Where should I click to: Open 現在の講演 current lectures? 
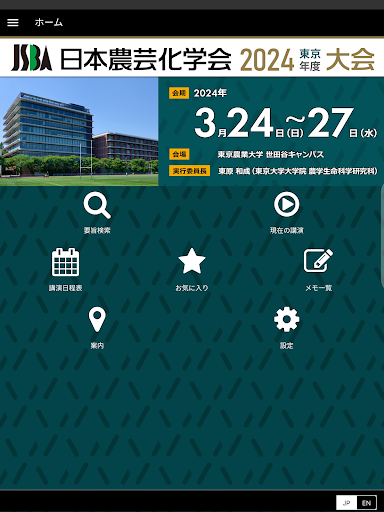pos(286,212)
